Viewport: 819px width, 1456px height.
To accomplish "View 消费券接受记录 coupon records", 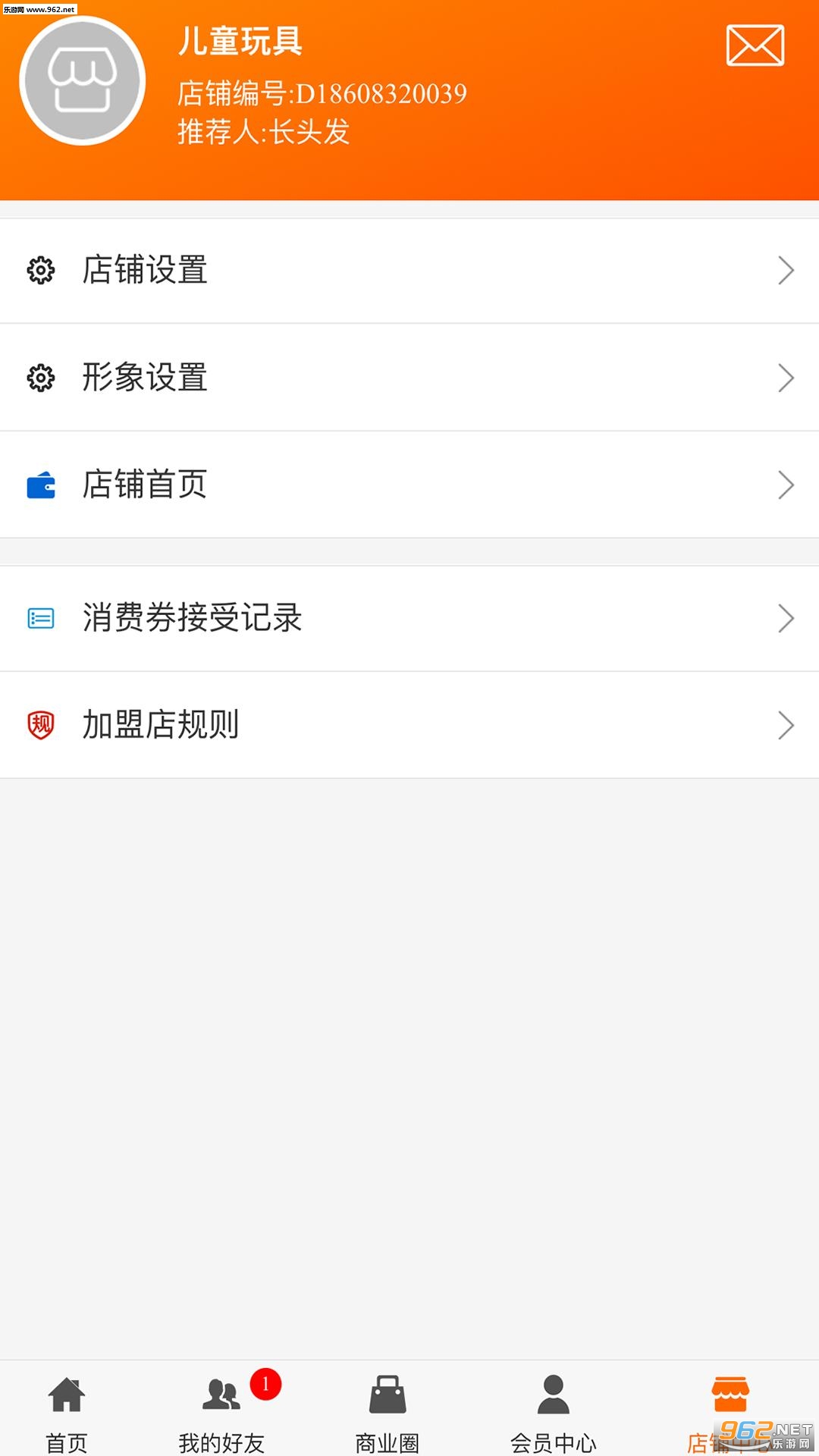I will 409,618.
